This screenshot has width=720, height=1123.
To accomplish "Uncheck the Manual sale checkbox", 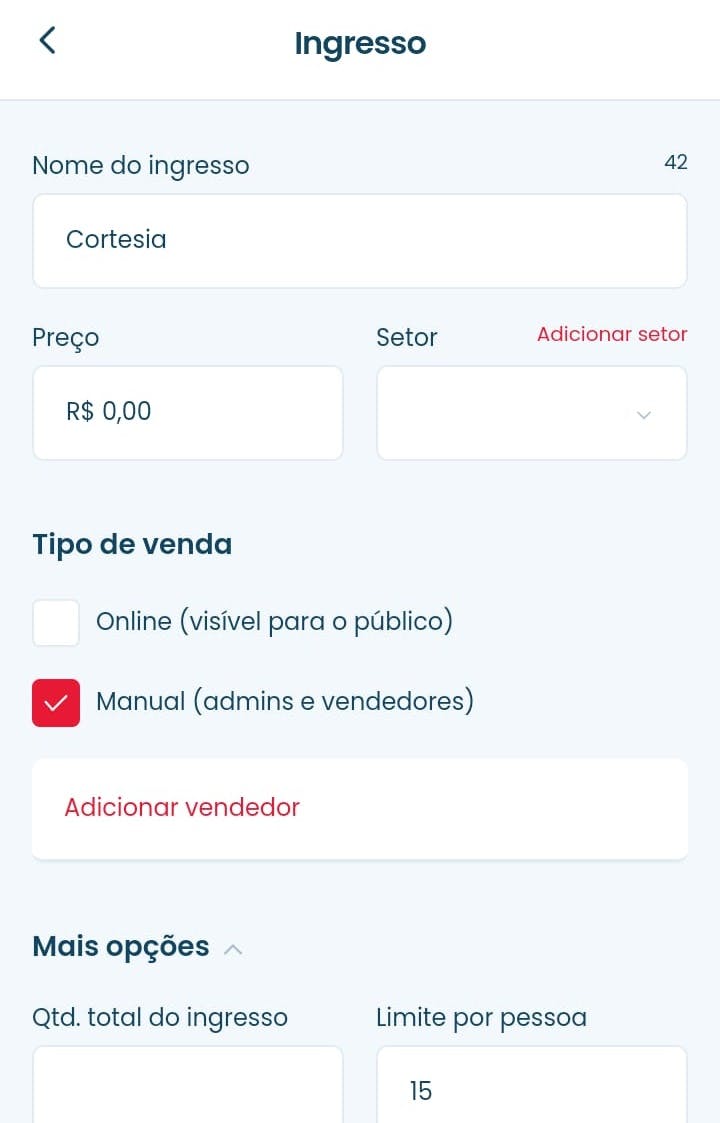I will [x=56, y=702].
